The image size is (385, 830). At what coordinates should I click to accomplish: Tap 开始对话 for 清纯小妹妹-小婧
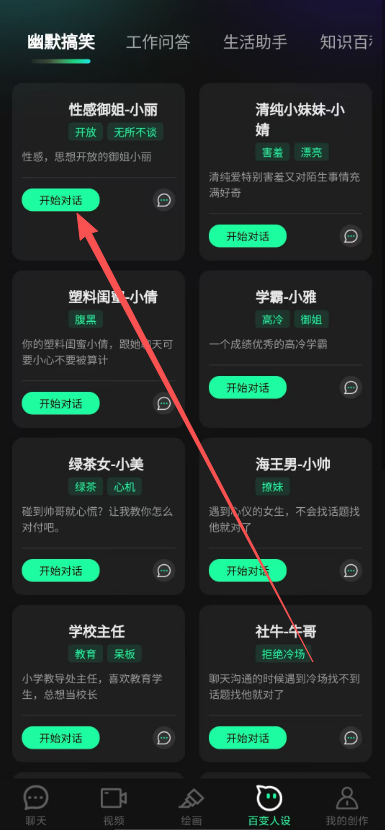248,236
